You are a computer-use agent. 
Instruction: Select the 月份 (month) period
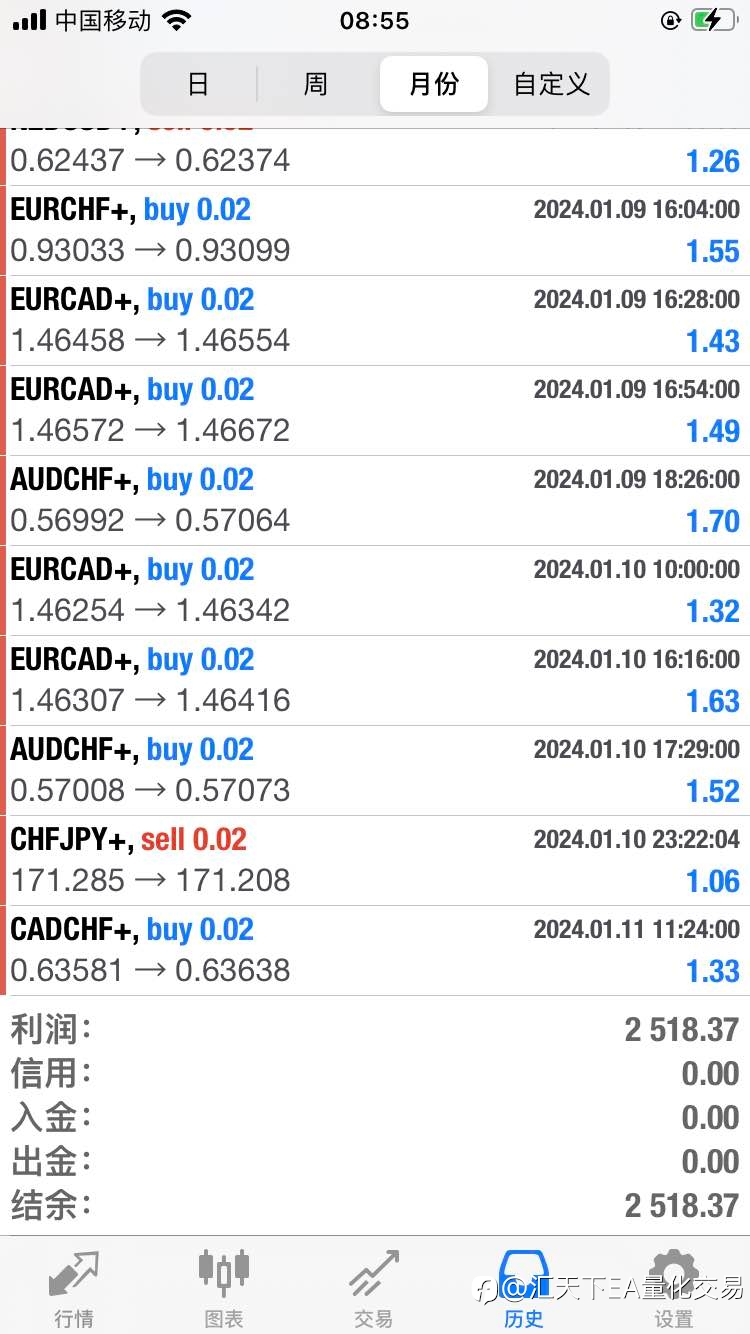coord(434,84)
